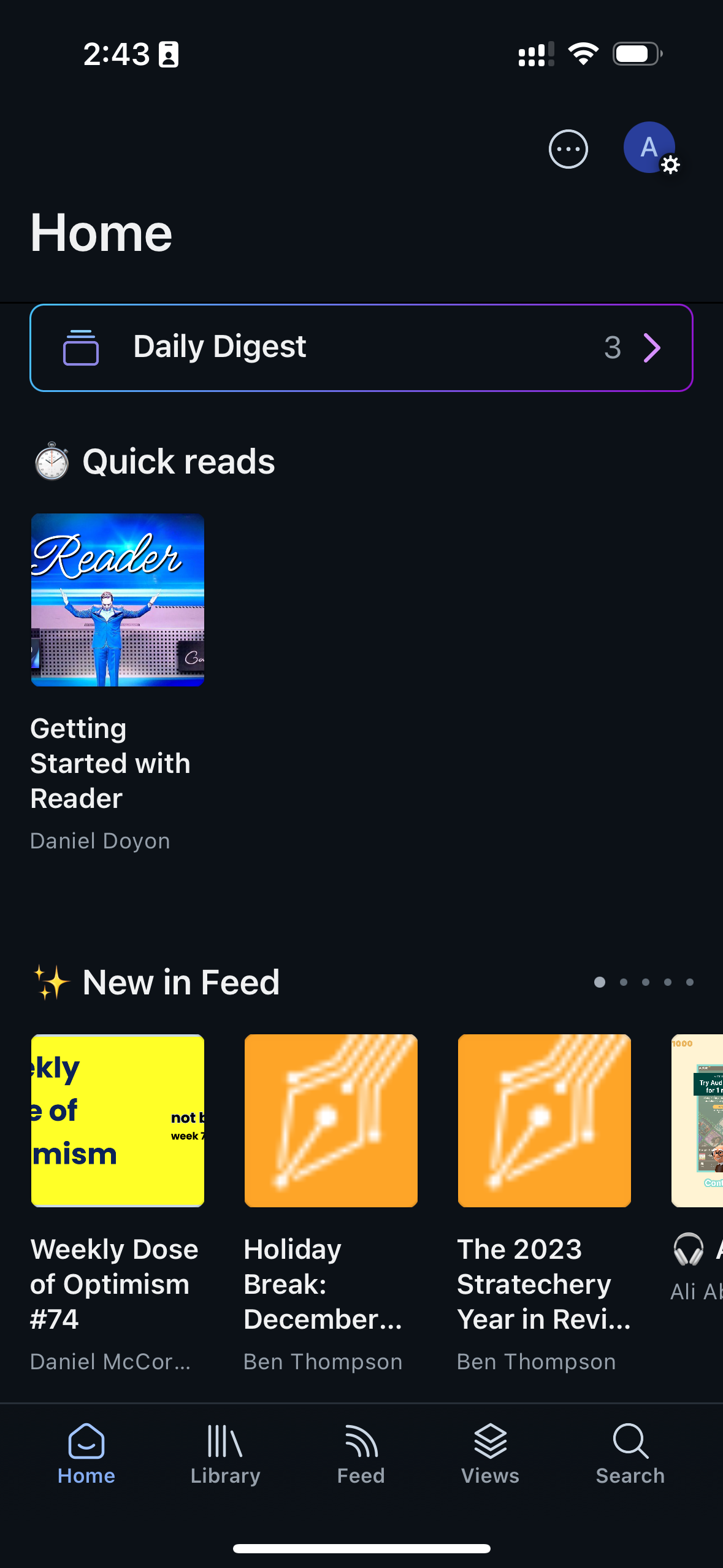
Task: Expand Daily Digest using its chevron arrow
Action: (x=651, y=347)
